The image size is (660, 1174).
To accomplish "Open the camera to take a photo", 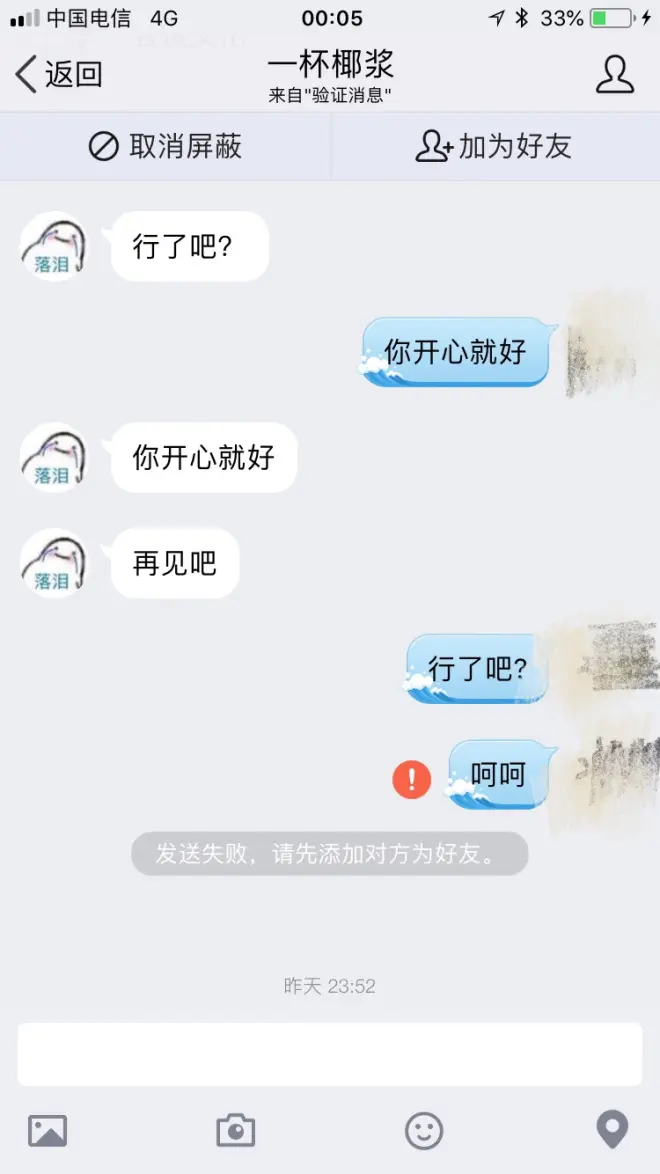I will point(236,1131).
